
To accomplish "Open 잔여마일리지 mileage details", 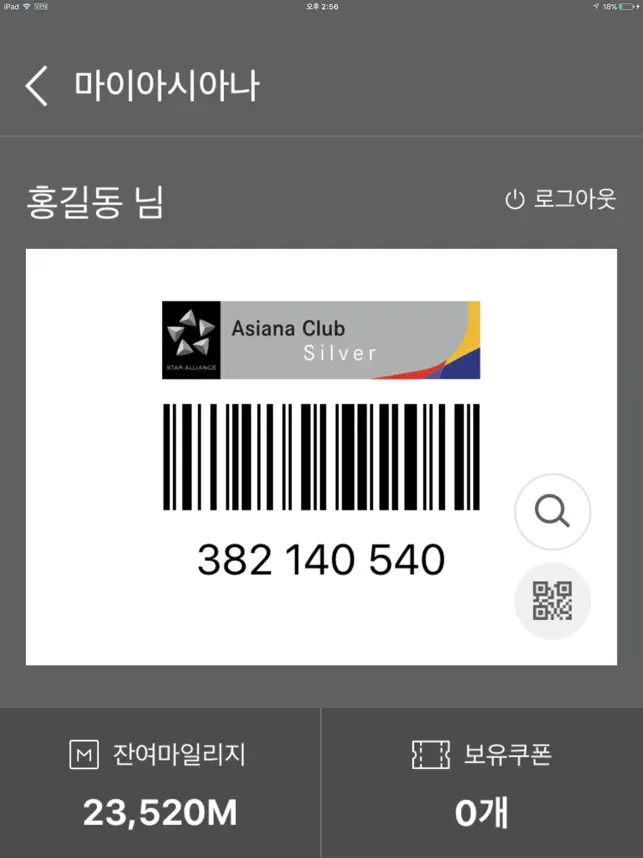I will tap(160, 784).
